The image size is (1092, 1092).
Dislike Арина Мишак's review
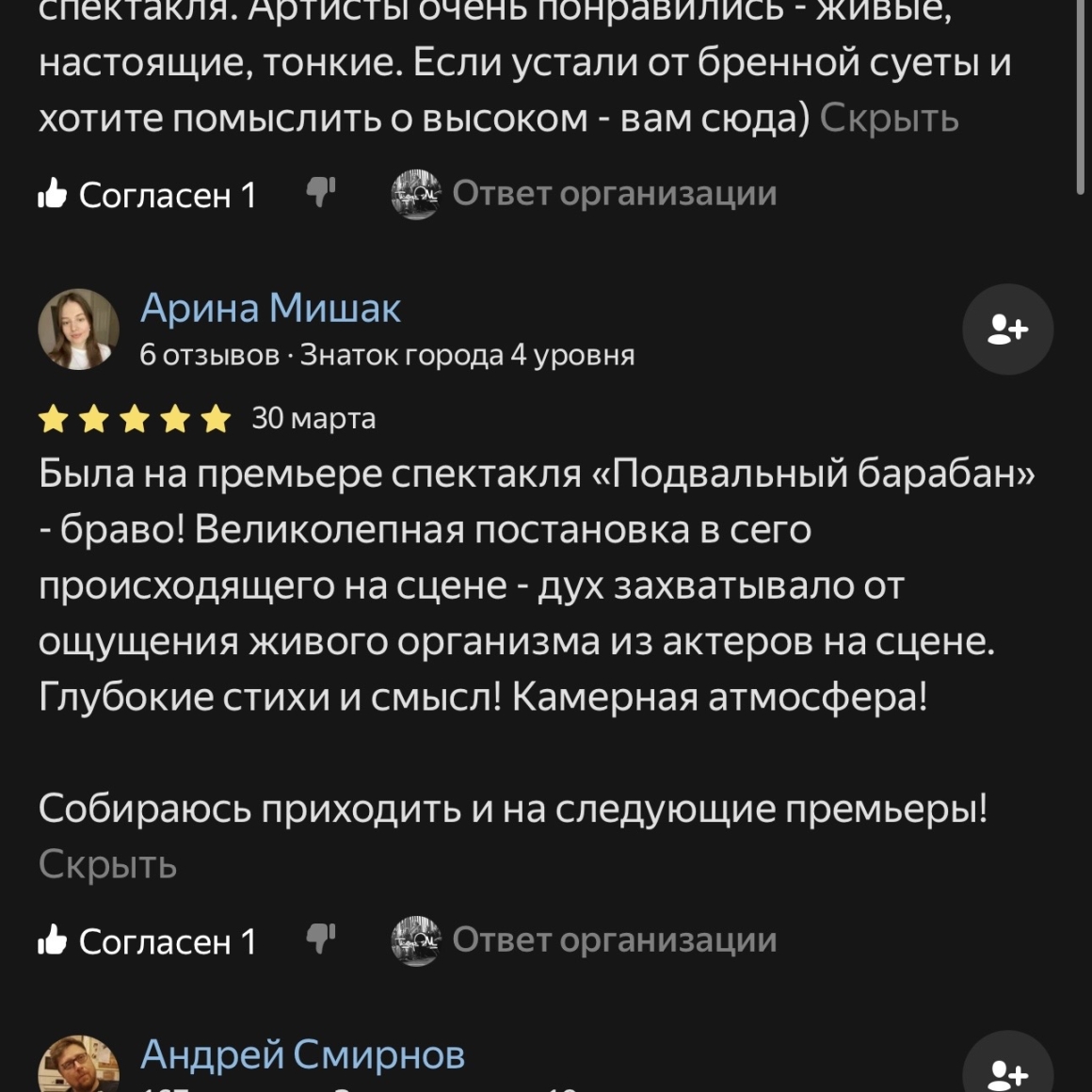321,939
